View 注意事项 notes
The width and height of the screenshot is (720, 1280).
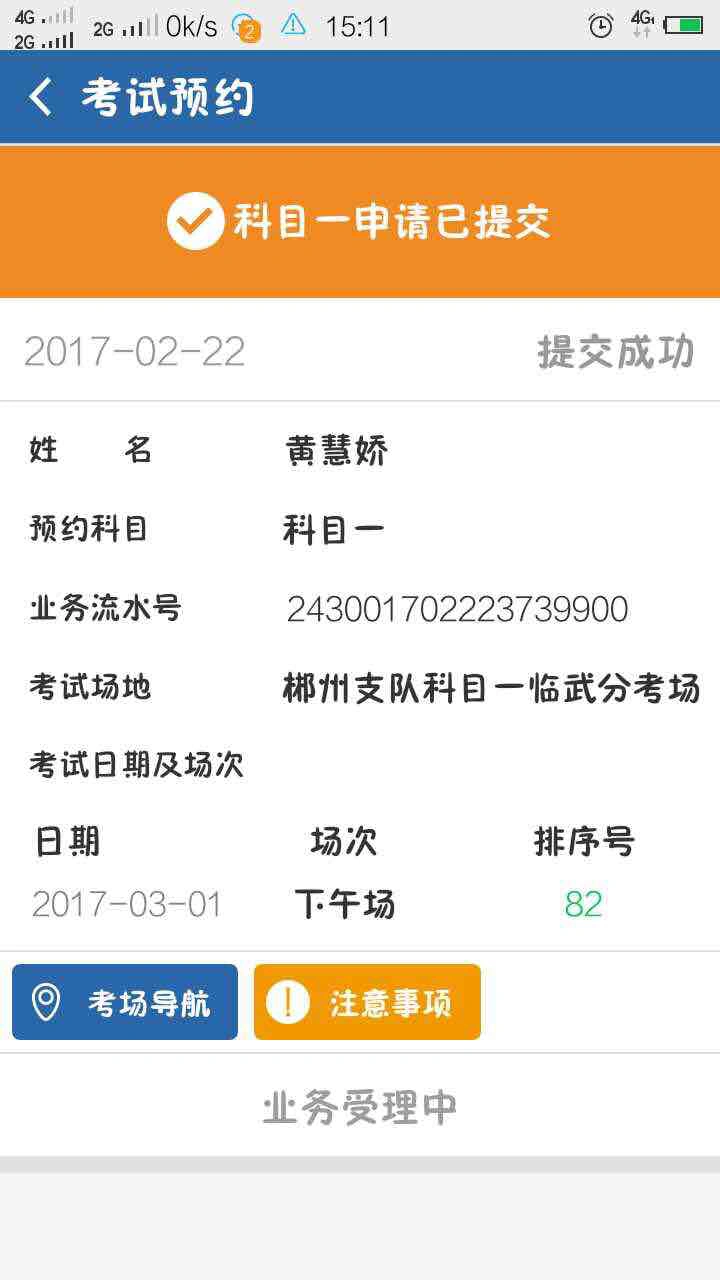pyautogui.click(x=367, y=1002)
